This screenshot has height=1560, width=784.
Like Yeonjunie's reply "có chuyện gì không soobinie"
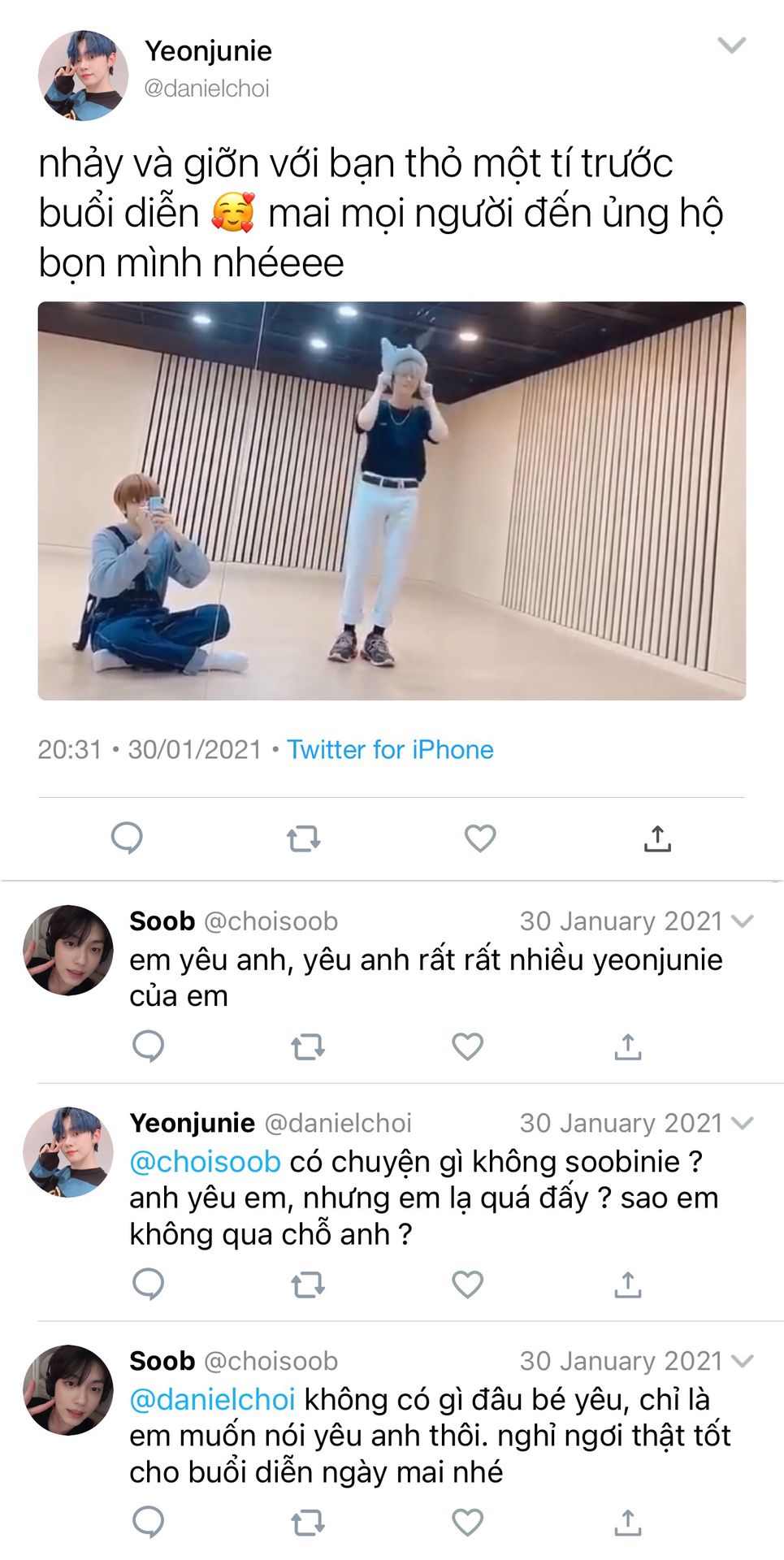click(x=467, y=1285)
